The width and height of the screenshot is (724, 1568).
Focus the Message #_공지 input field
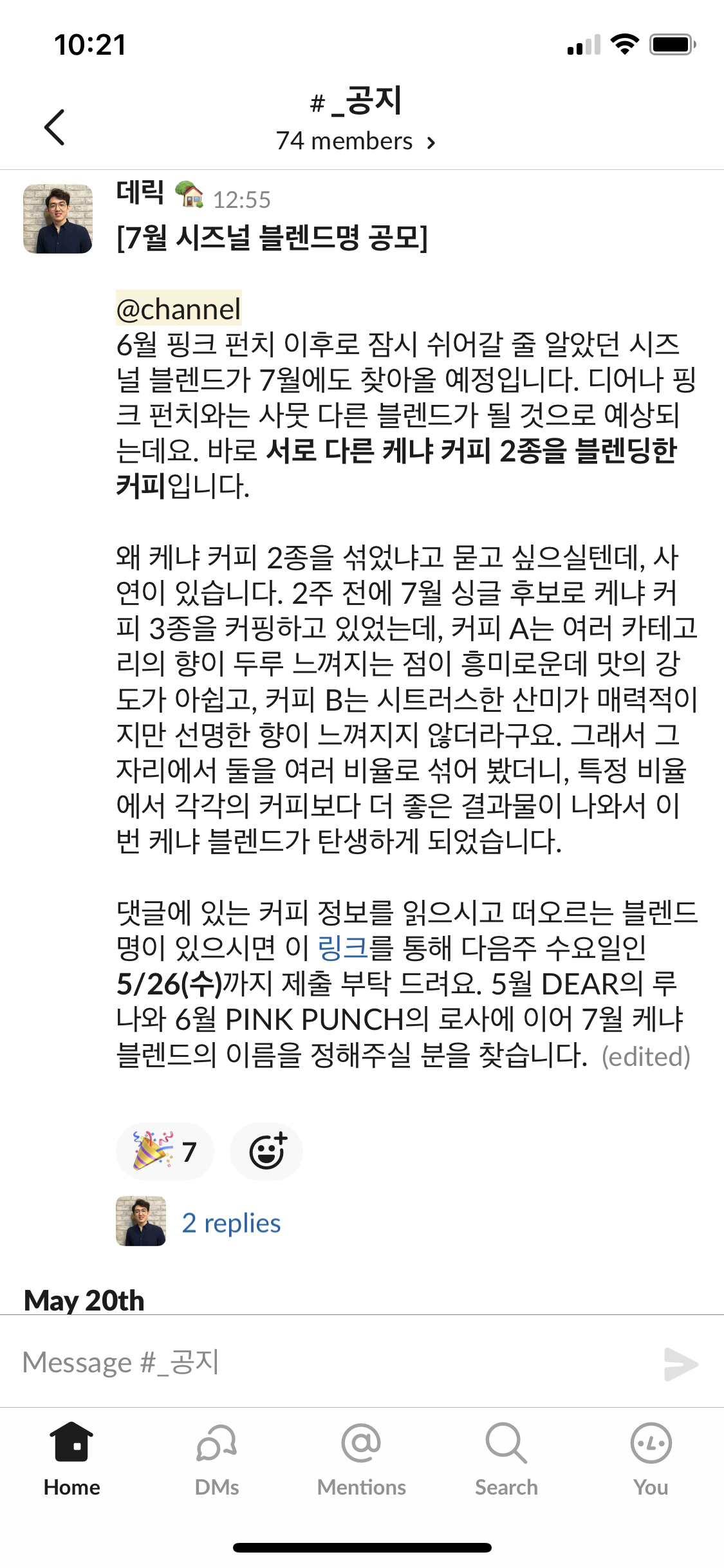click(x=335, y=1362)
